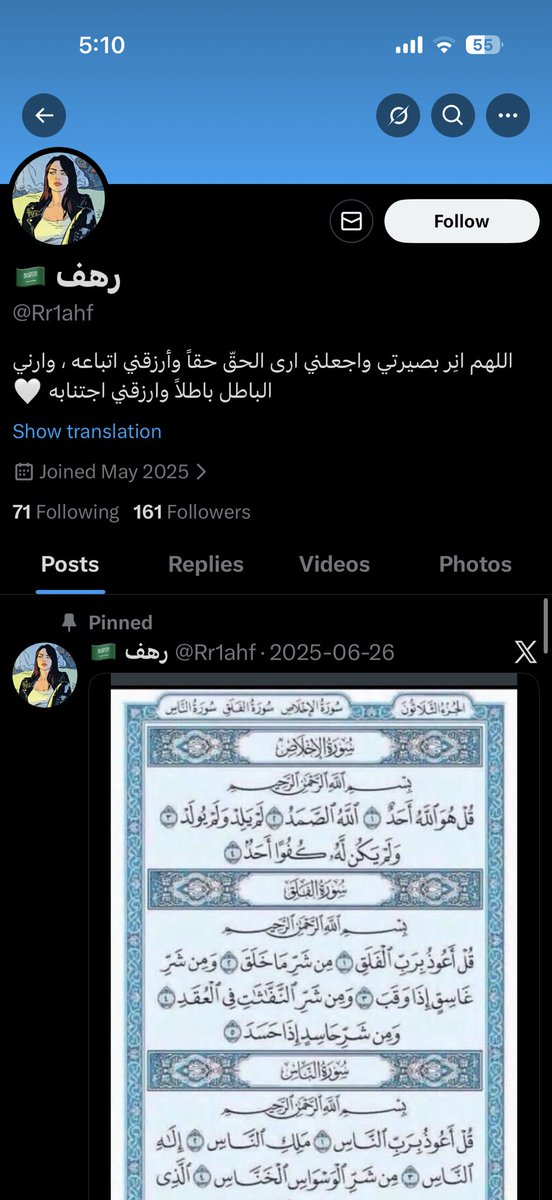Image resolution: width=552 pixels, height=1200 pixels.
Task: Show translation of the bio
Action: point(87,432)
